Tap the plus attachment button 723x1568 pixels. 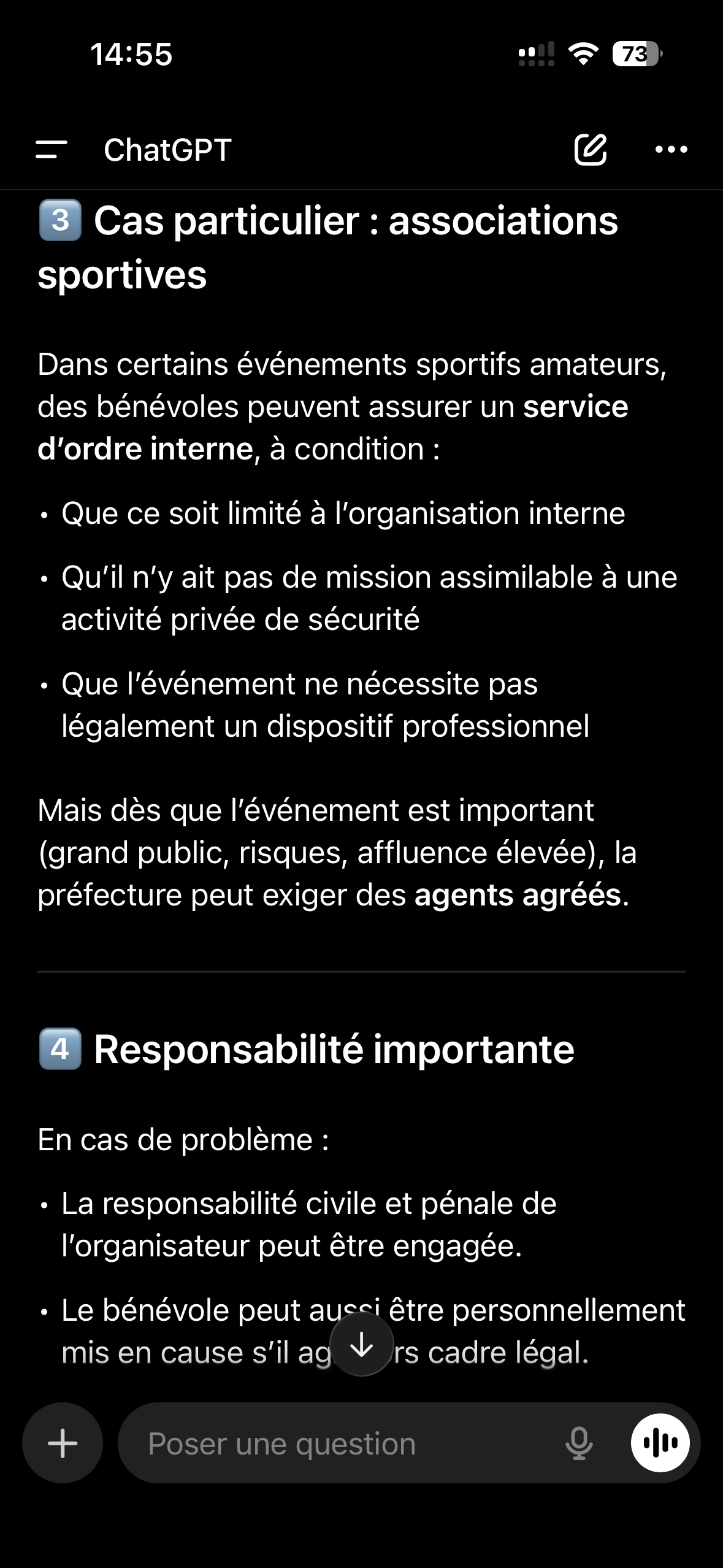(x=63, y=1443)
